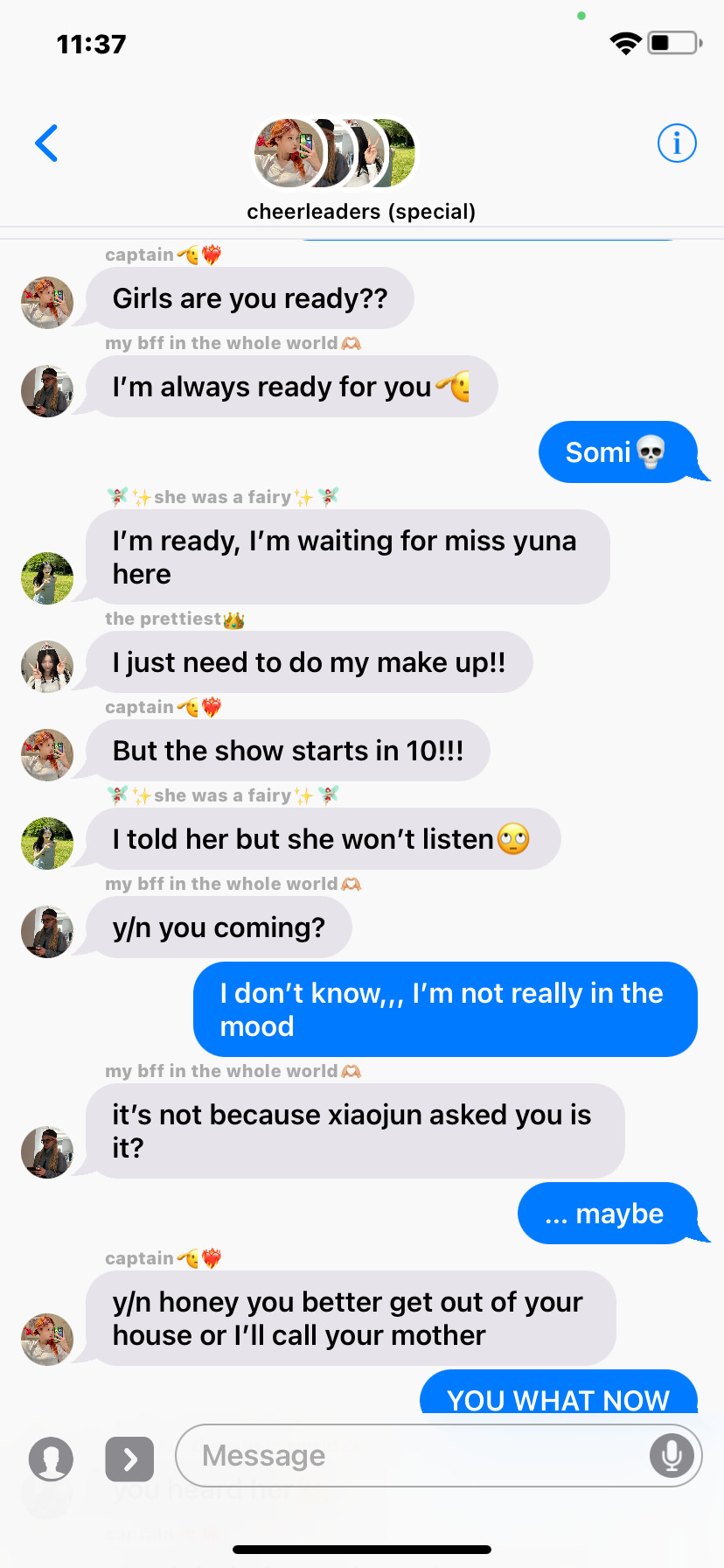Open the contact icon next to arrow
Image resolution: width=724 pixels, height=1568 pixels.
[51, 1459]
